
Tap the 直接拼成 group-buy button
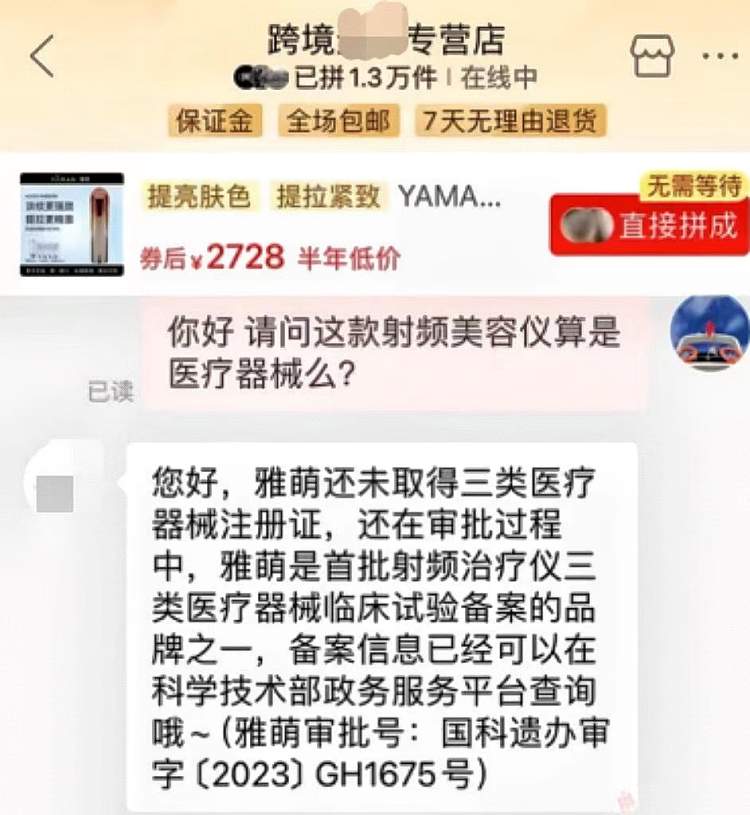pyautogui.click(x=649, y=225)
